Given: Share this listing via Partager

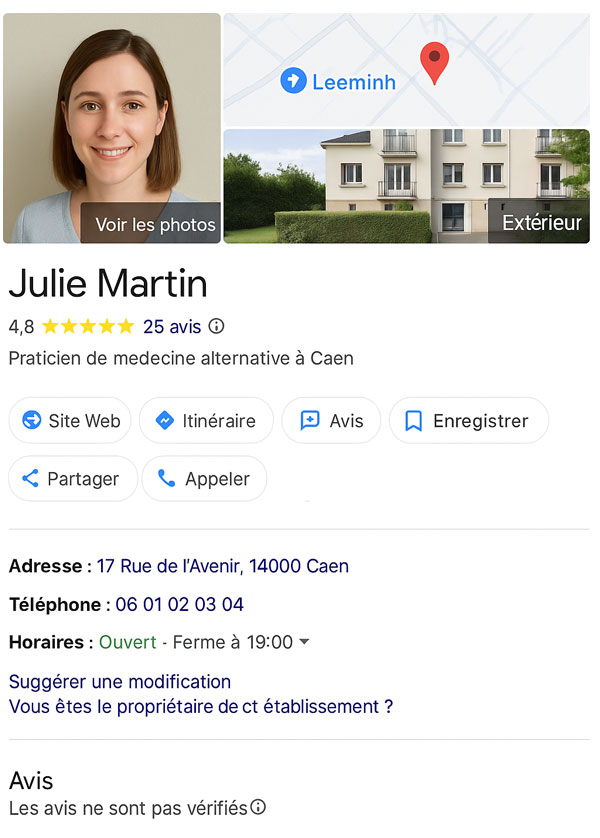Looking at the screenshot, I should click(71, 479).
